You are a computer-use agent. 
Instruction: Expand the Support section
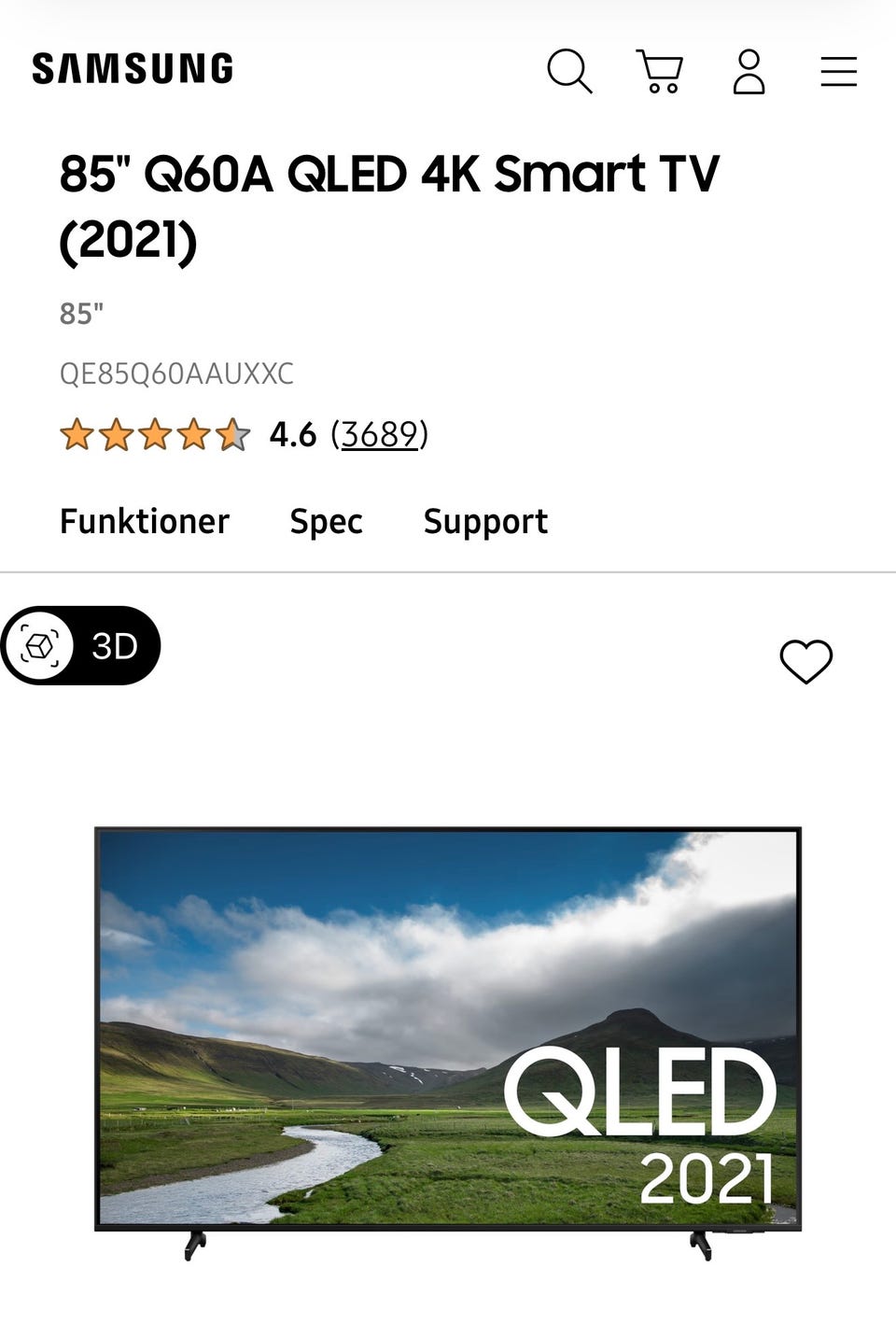pyautogui.click(x=485, y=521)
